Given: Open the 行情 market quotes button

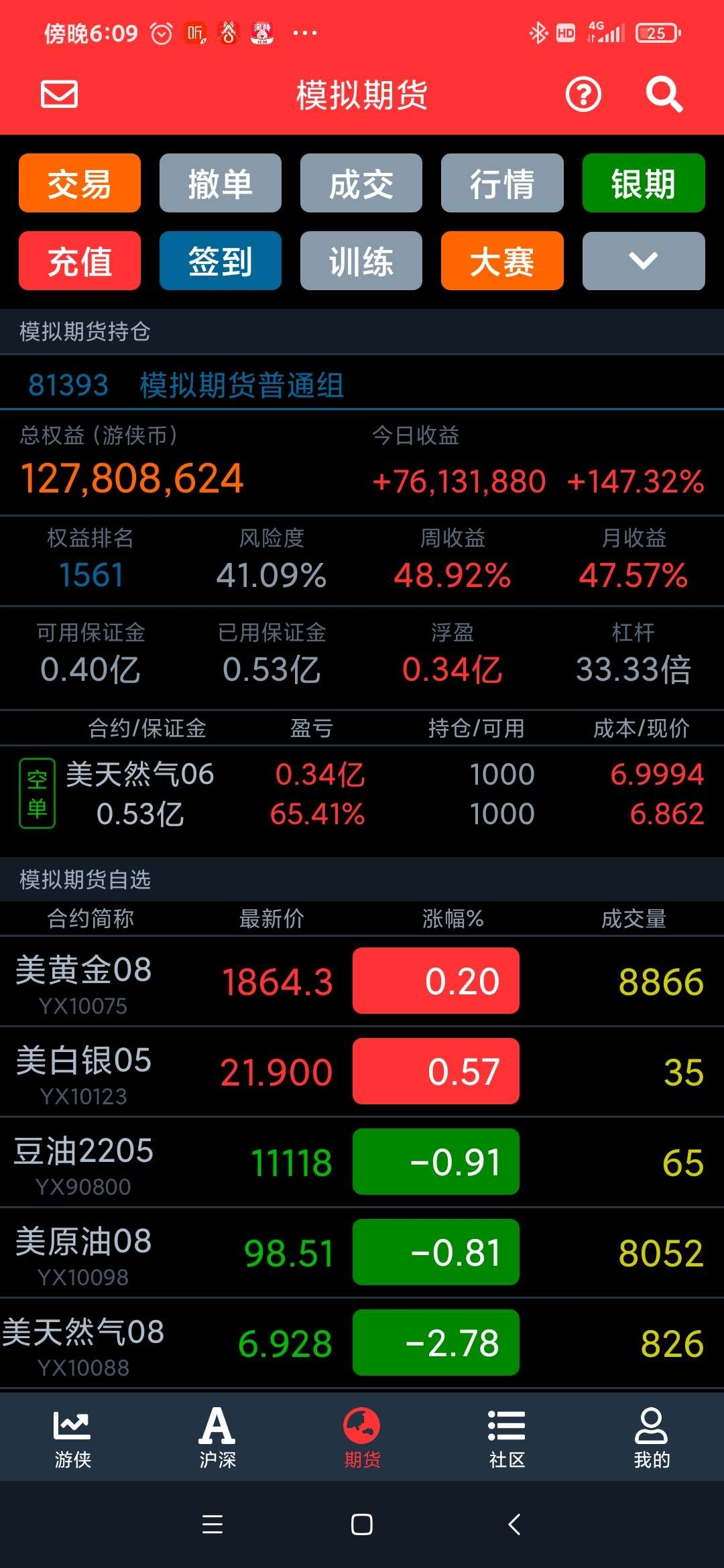Looking at the screenshot, I should point(502,183).
